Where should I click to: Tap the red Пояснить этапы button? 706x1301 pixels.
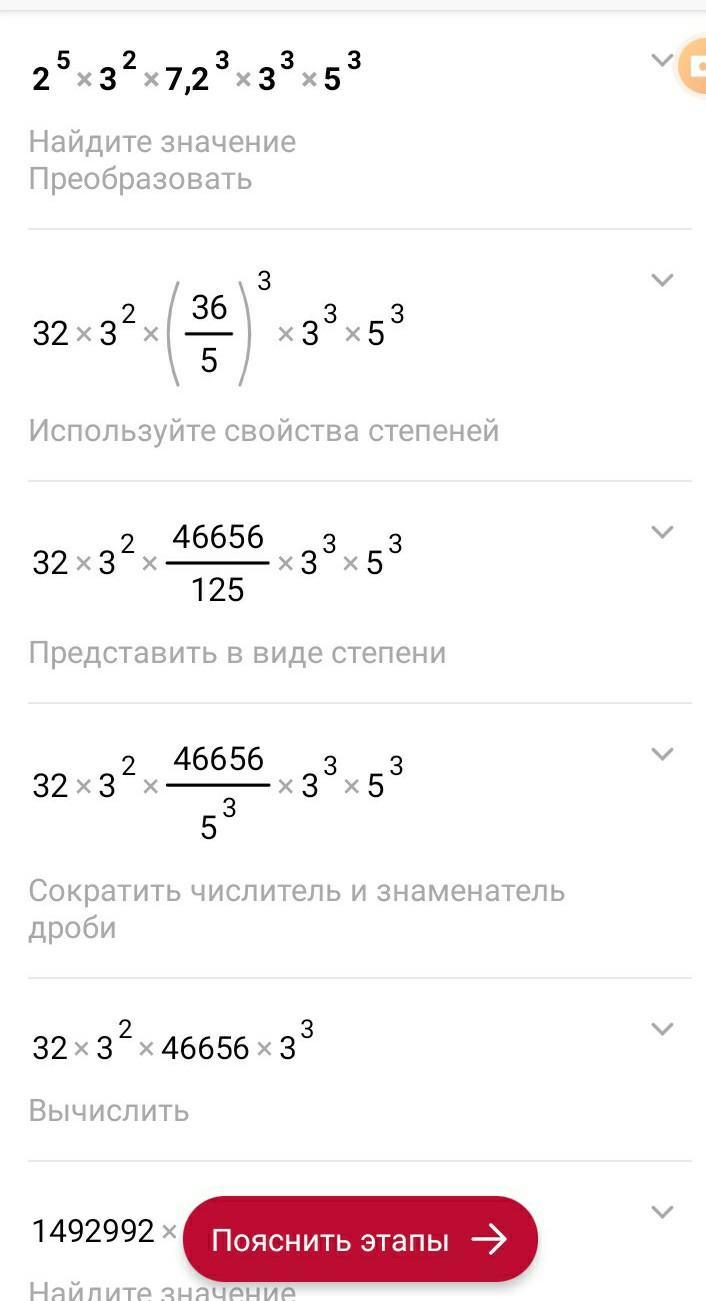click(360, 1240)
